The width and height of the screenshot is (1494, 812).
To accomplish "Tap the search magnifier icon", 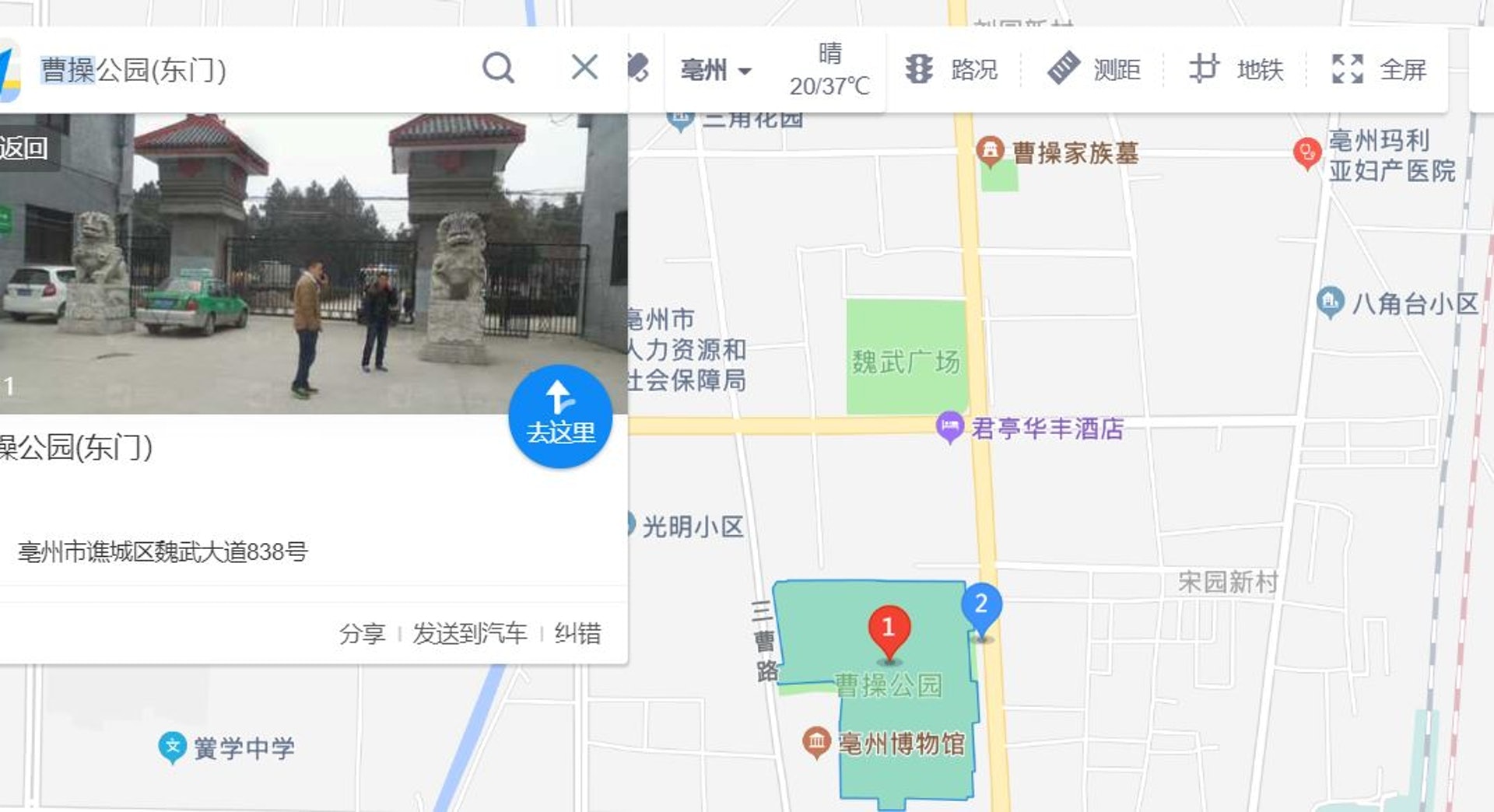I will (498, 68).
